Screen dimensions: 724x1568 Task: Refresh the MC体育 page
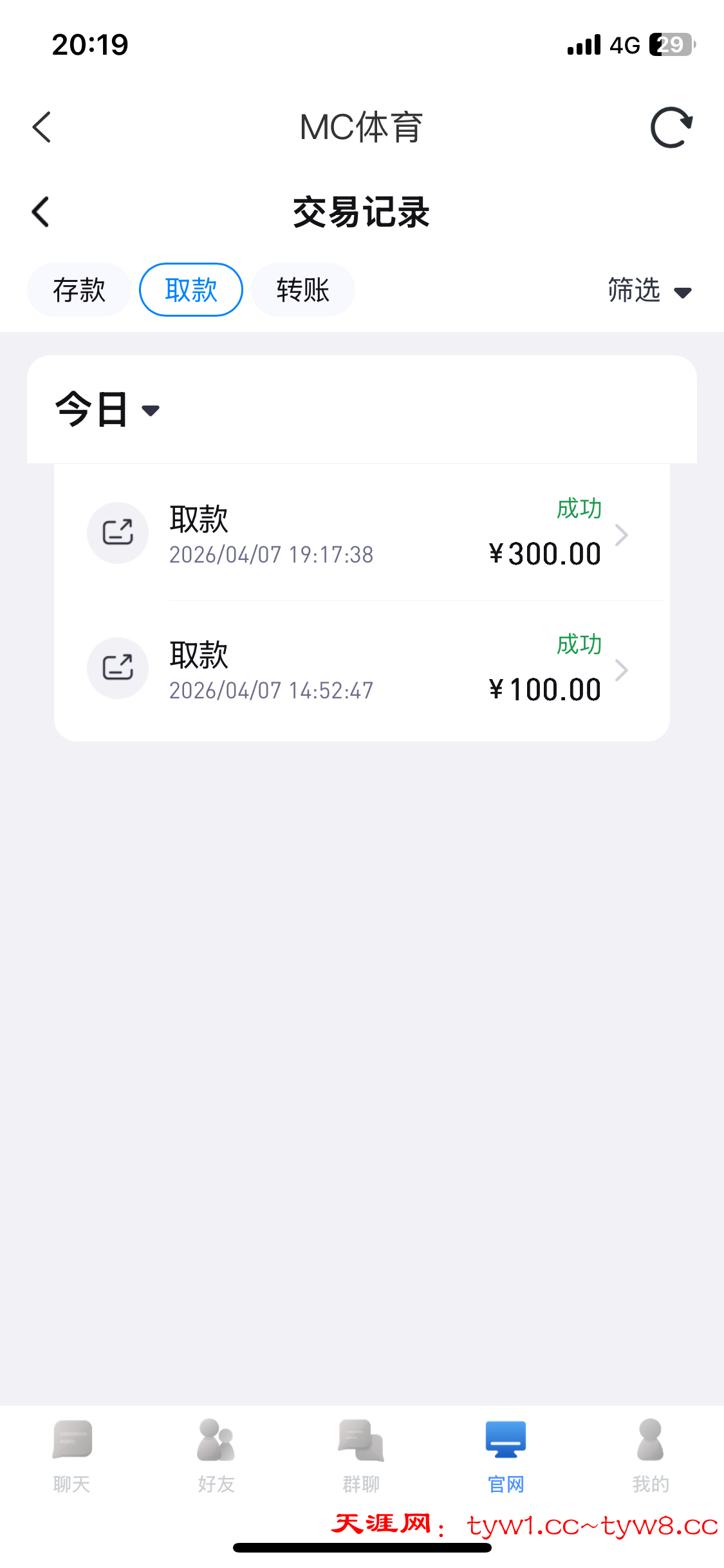point(671,127)
